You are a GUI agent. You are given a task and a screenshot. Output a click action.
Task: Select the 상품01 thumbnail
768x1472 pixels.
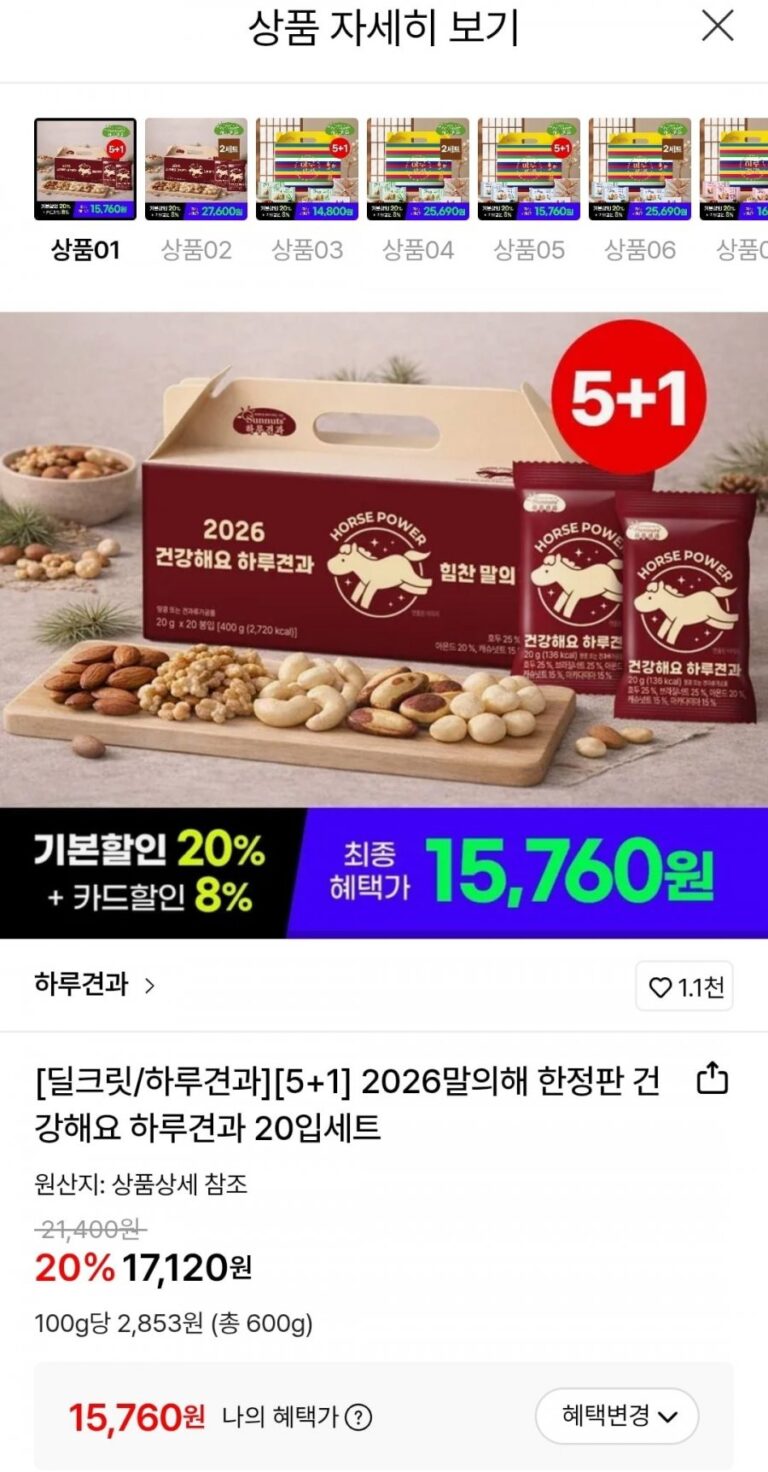pos(85,169)
